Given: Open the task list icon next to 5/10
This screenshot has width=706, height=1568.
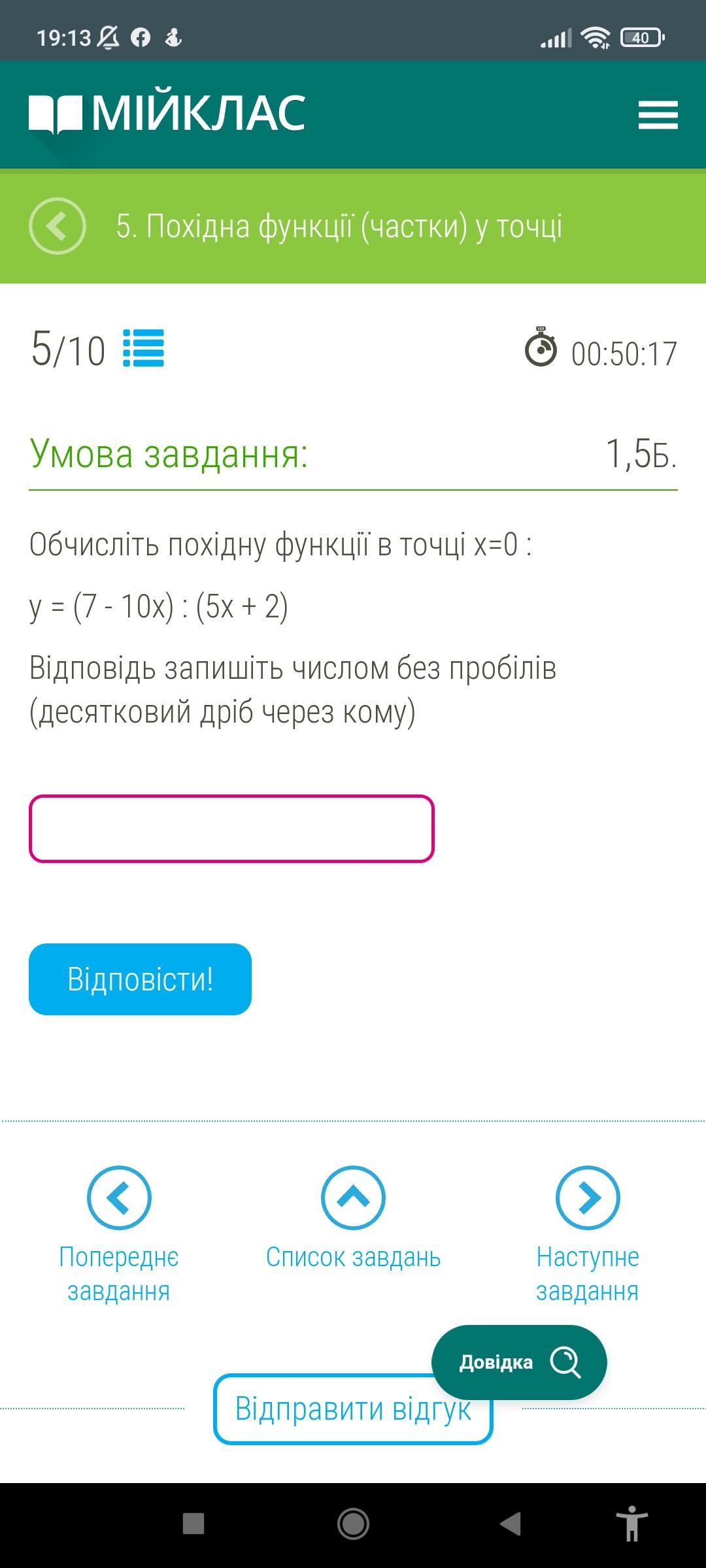Looking at the screenshot, I should point(144,349).
